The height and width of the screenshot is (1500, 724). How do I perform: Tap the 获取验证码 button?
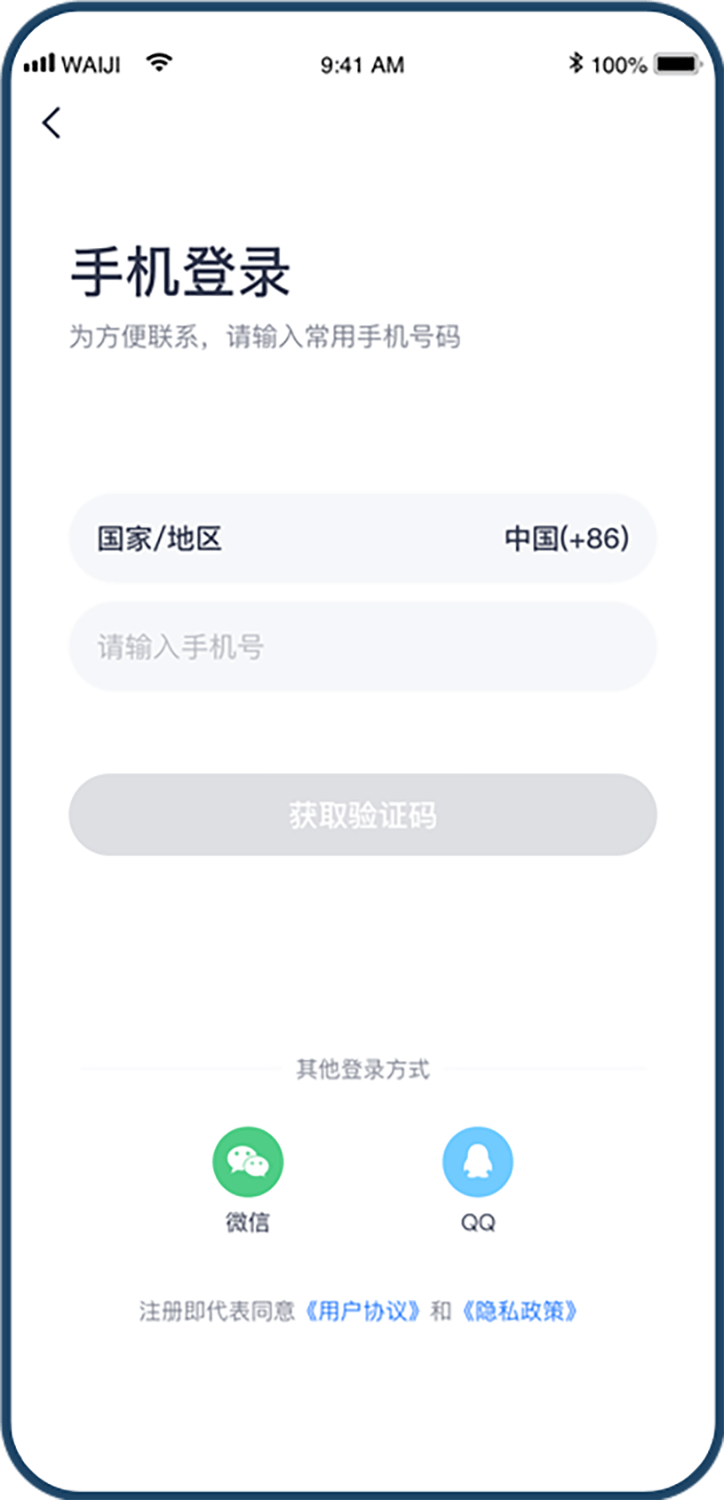point(362,815)
